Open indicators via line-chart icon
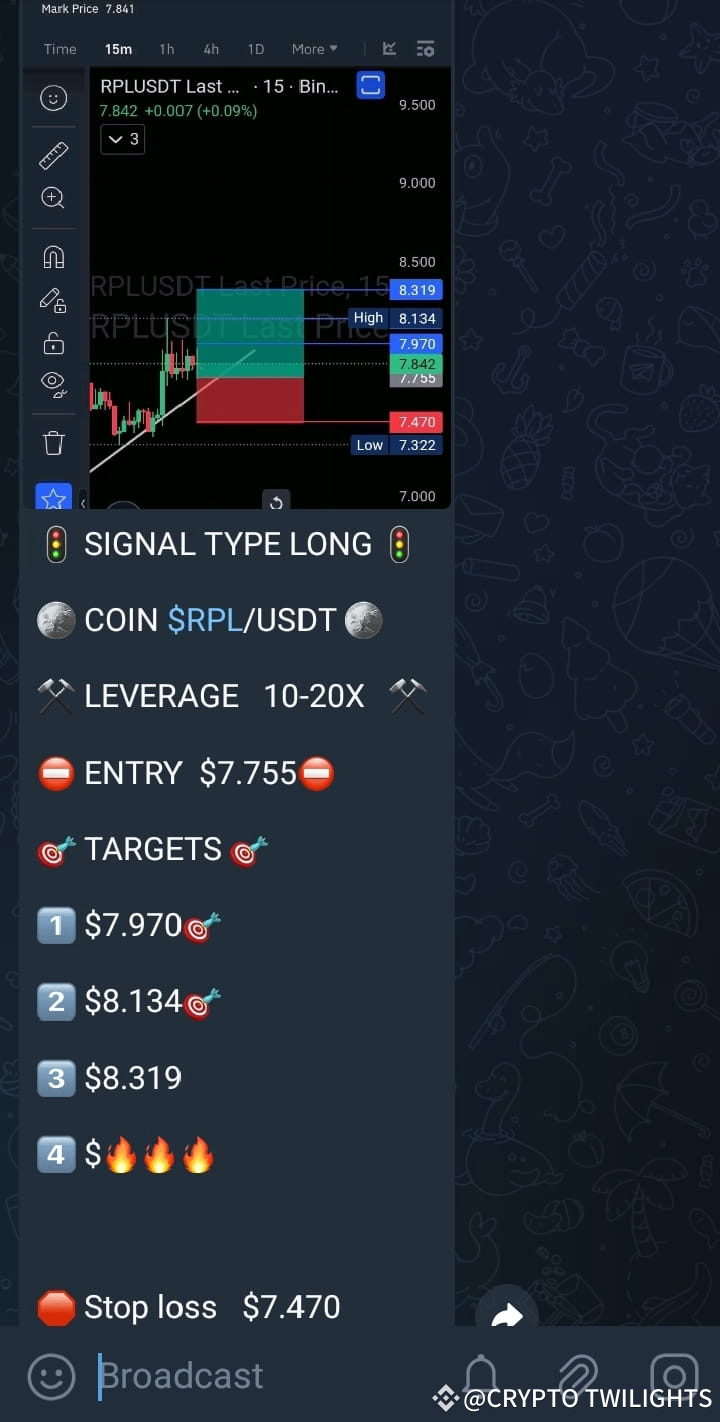 [389, 48]
